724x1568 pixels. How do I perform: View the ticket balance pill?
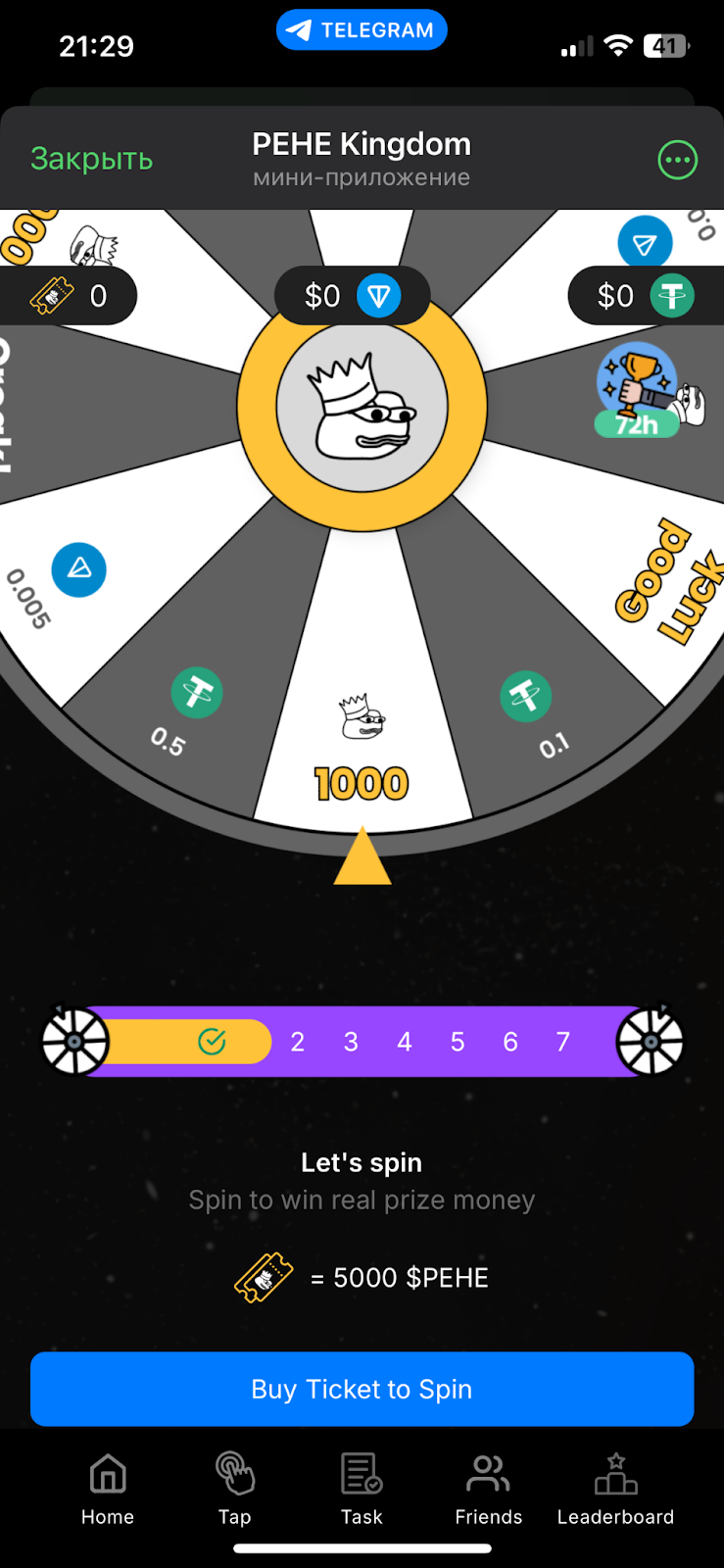pos(67,296)
